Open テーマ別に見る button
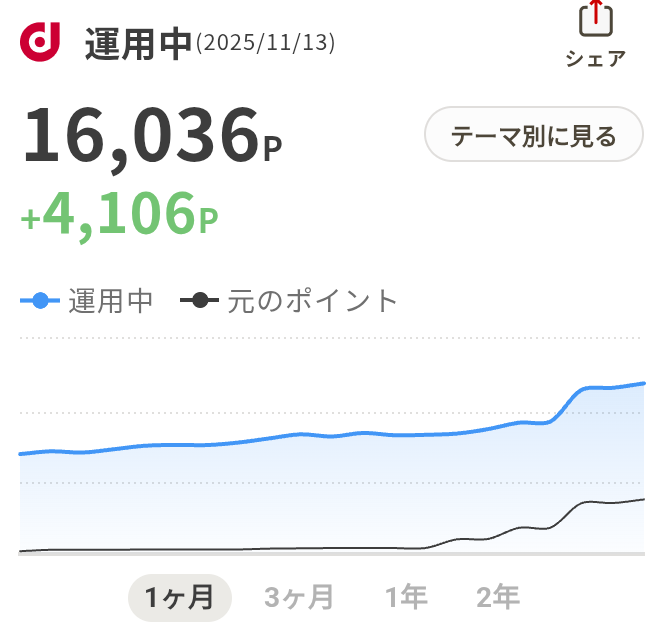 click(x=534, y=135)
